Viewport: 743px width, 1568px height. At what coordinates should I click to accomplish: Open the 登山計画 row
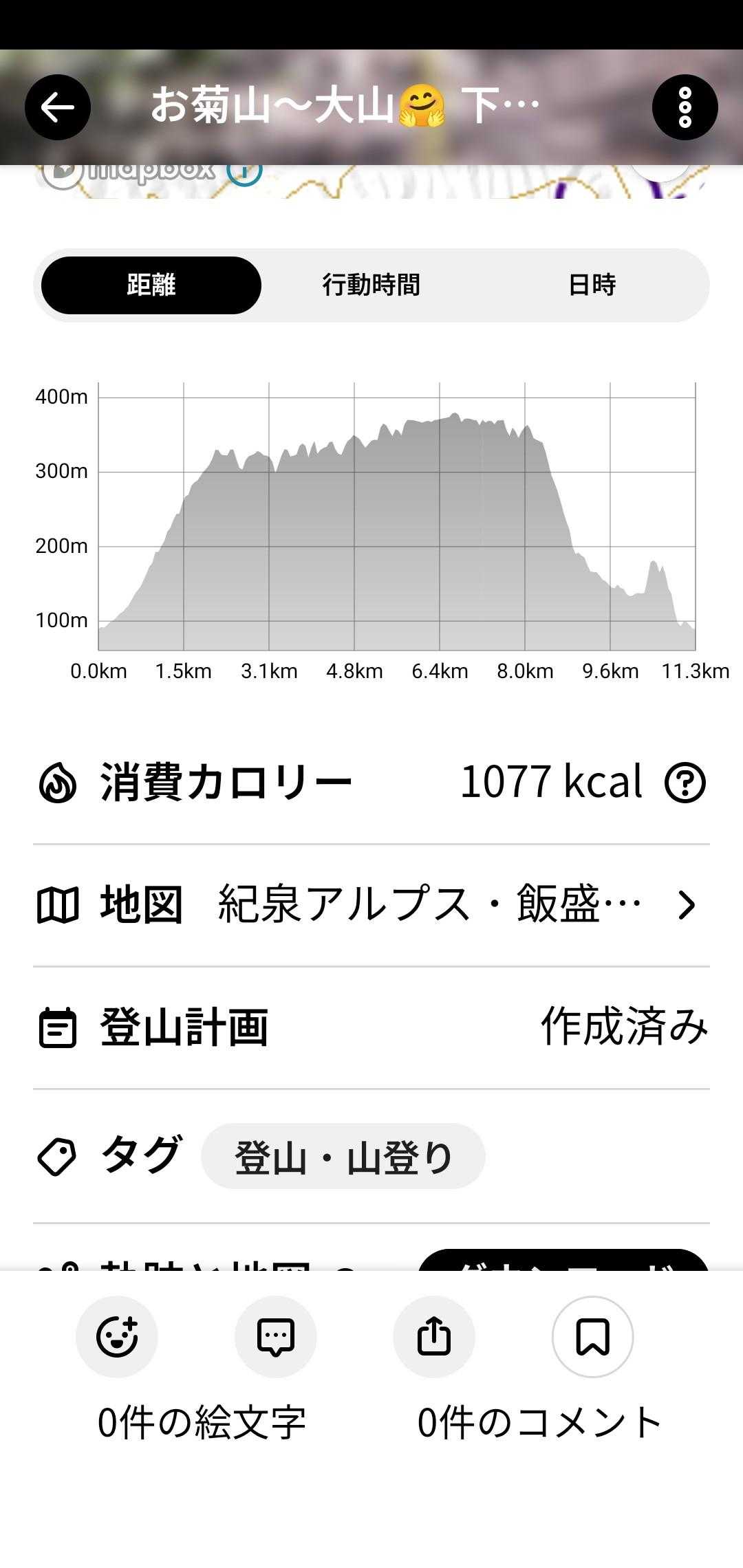coord(371,1027)
